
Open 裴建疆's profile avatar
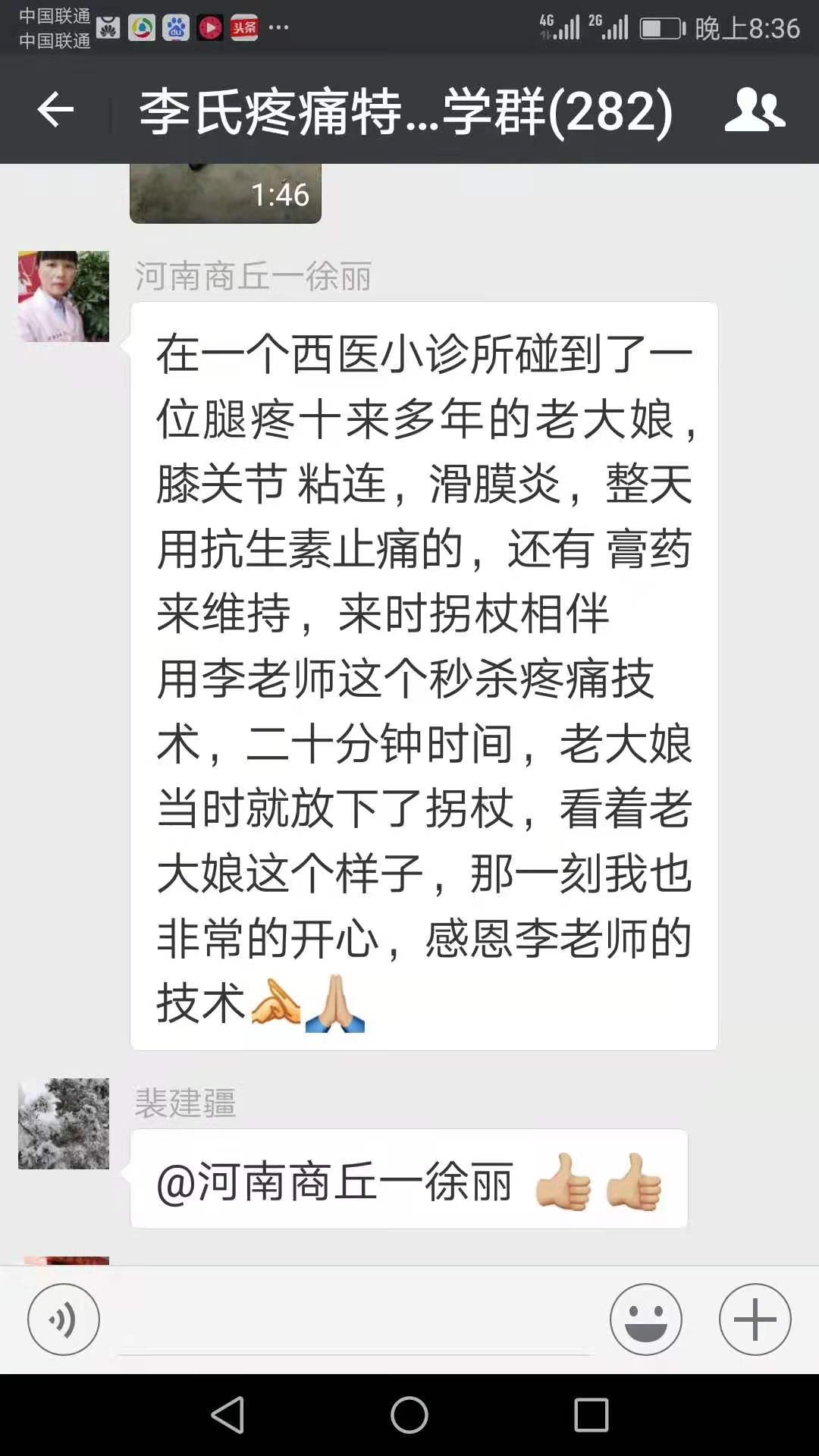click(x=64, y=1123)
